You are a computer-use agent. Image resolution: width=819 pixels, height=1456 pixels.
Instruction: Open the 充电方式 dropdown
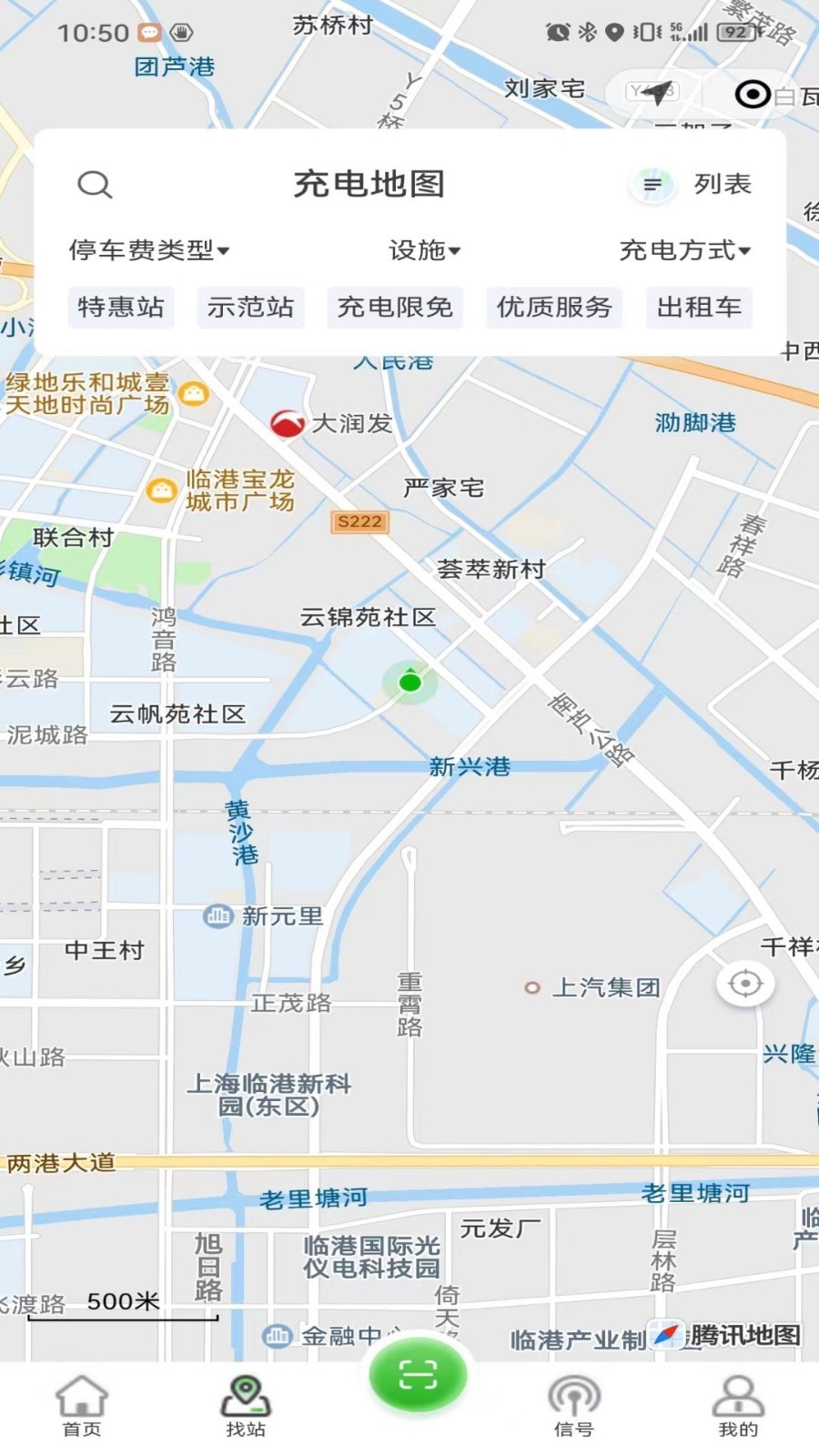pos(684,249)
